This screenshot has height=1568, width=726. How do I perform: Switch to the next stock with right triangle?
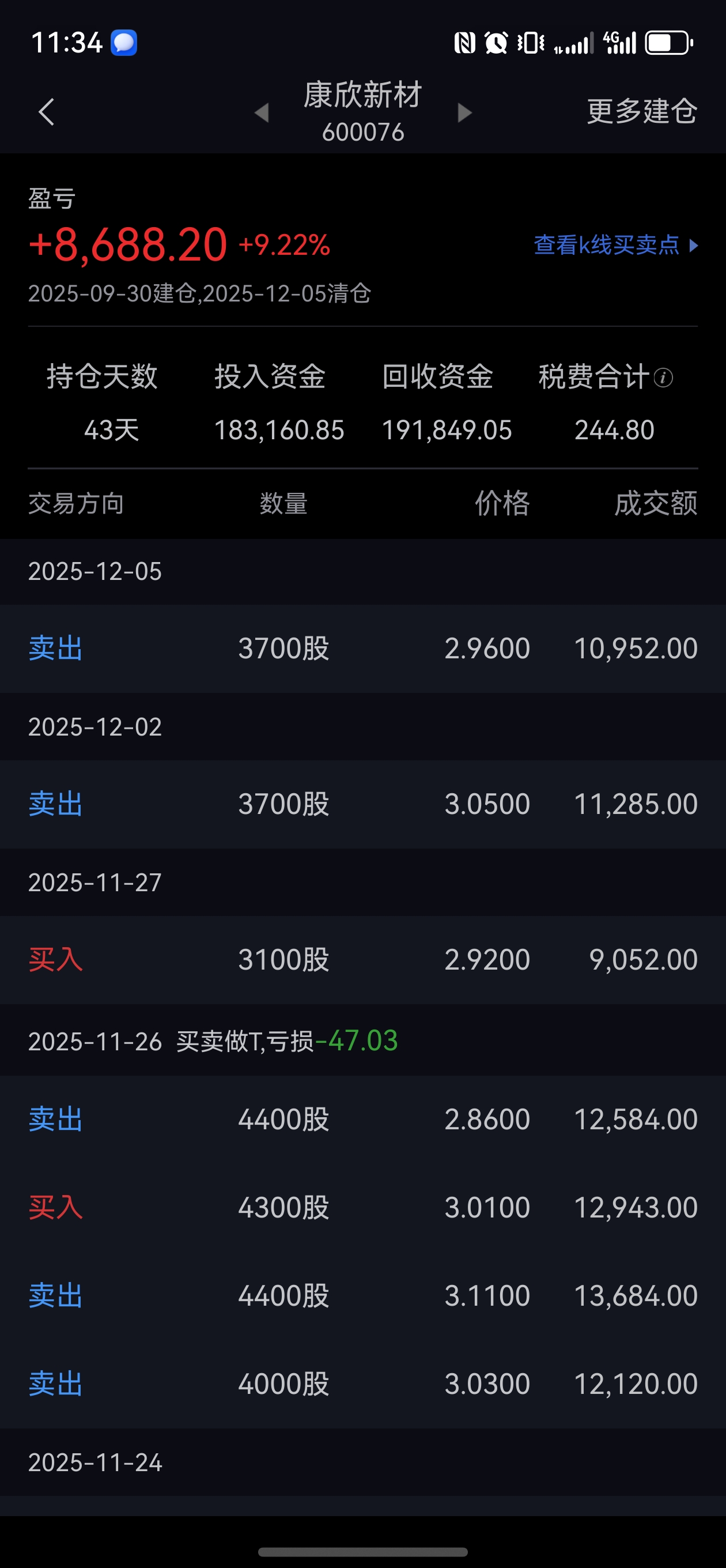(x=464, y=112)
